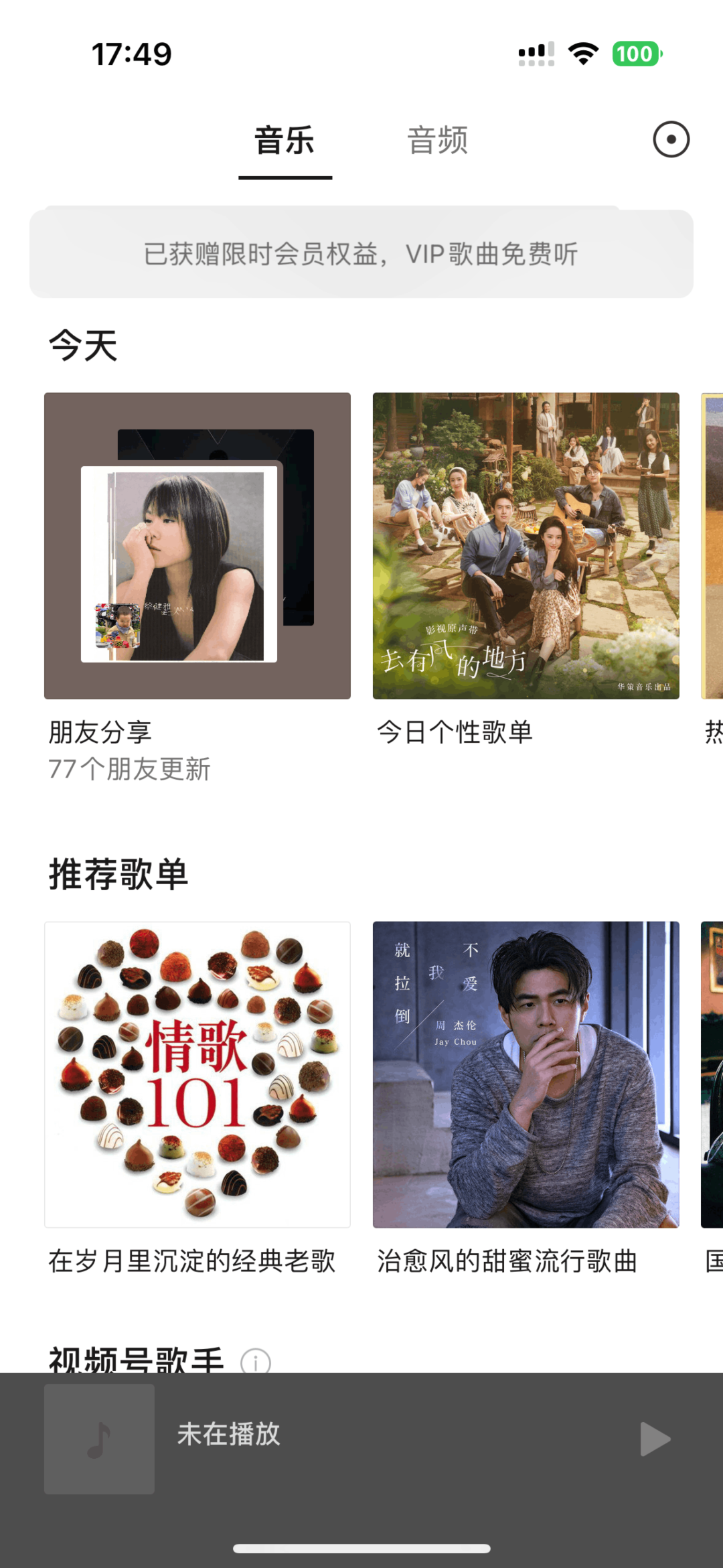
Task: Switch to the 音频 tab
Action: tap(437, 141)
